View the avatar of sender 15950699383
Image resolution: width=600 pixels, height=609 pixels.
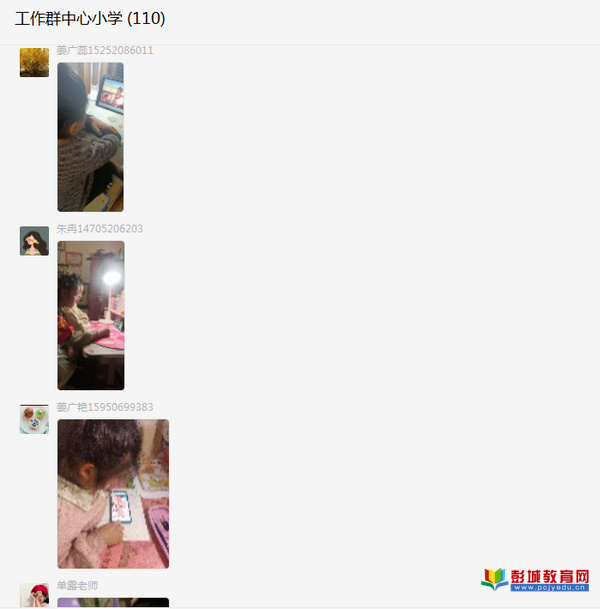(x=34, y=419)
